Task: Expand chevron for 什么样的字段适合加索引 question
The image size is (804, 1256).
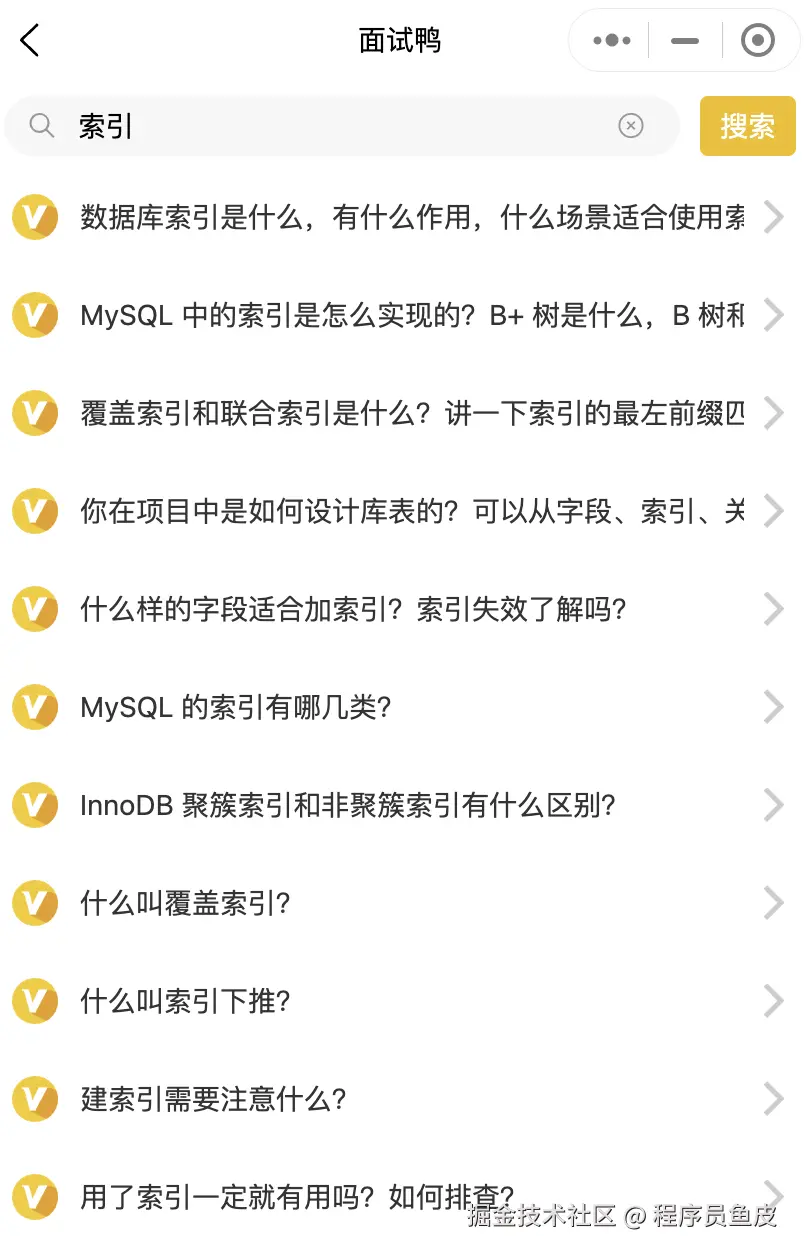Action: [775, 609]
